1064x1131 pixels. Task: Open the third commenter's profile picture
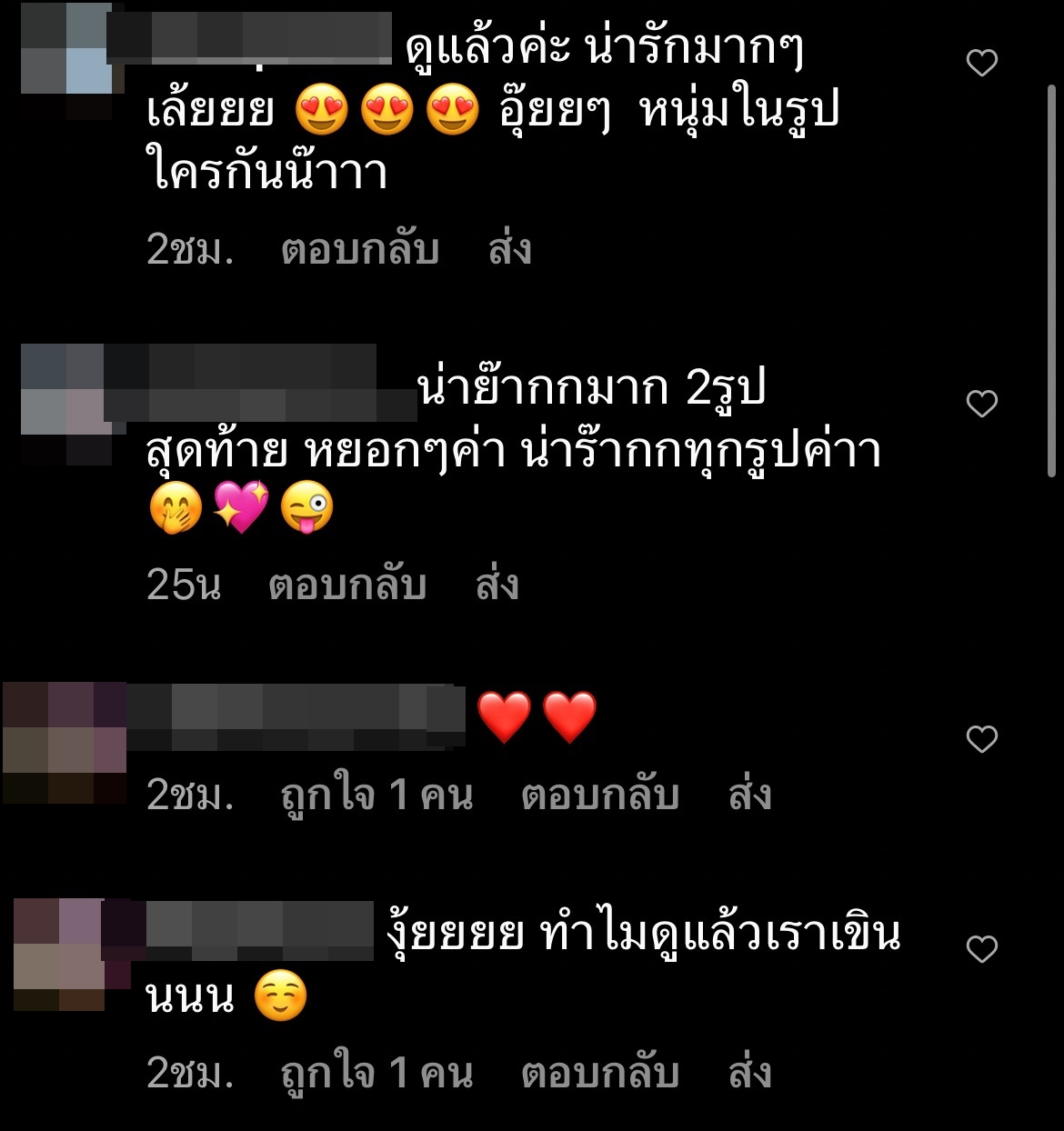click(64, 727)
